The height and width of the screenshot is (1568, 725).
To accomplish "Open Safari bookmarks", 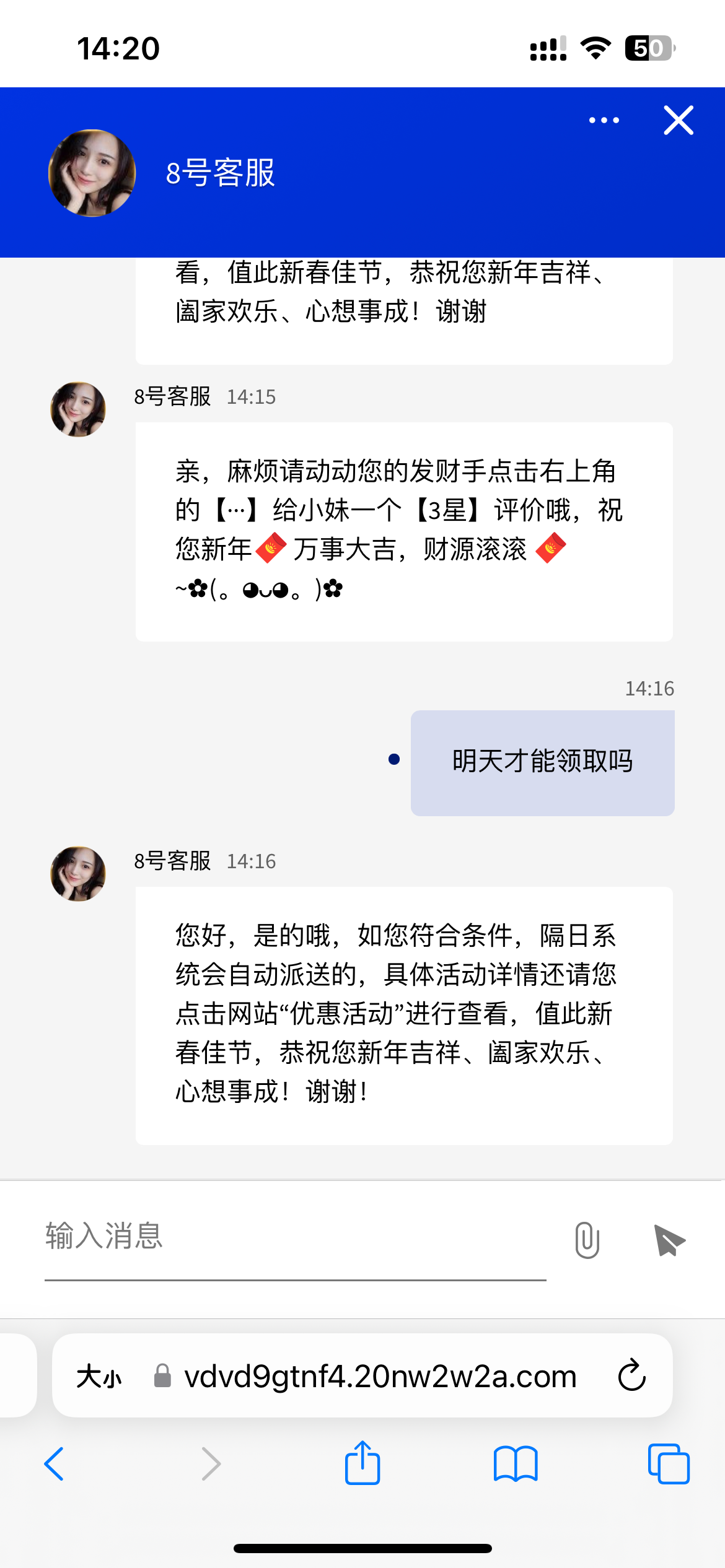I will [x=516, y=1464].
